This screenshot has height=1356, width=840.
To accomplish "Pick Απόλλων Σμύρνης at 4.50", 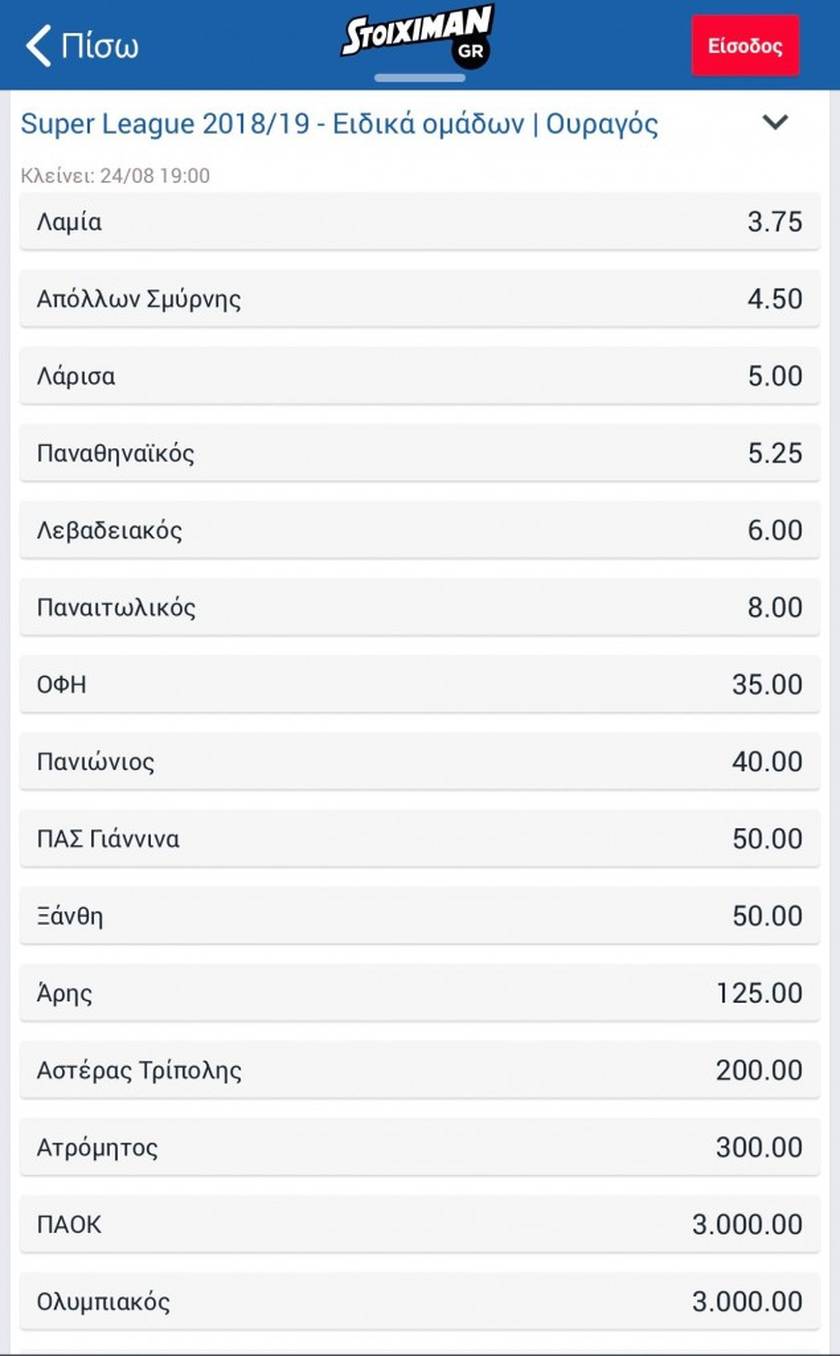I will [420, 298].
